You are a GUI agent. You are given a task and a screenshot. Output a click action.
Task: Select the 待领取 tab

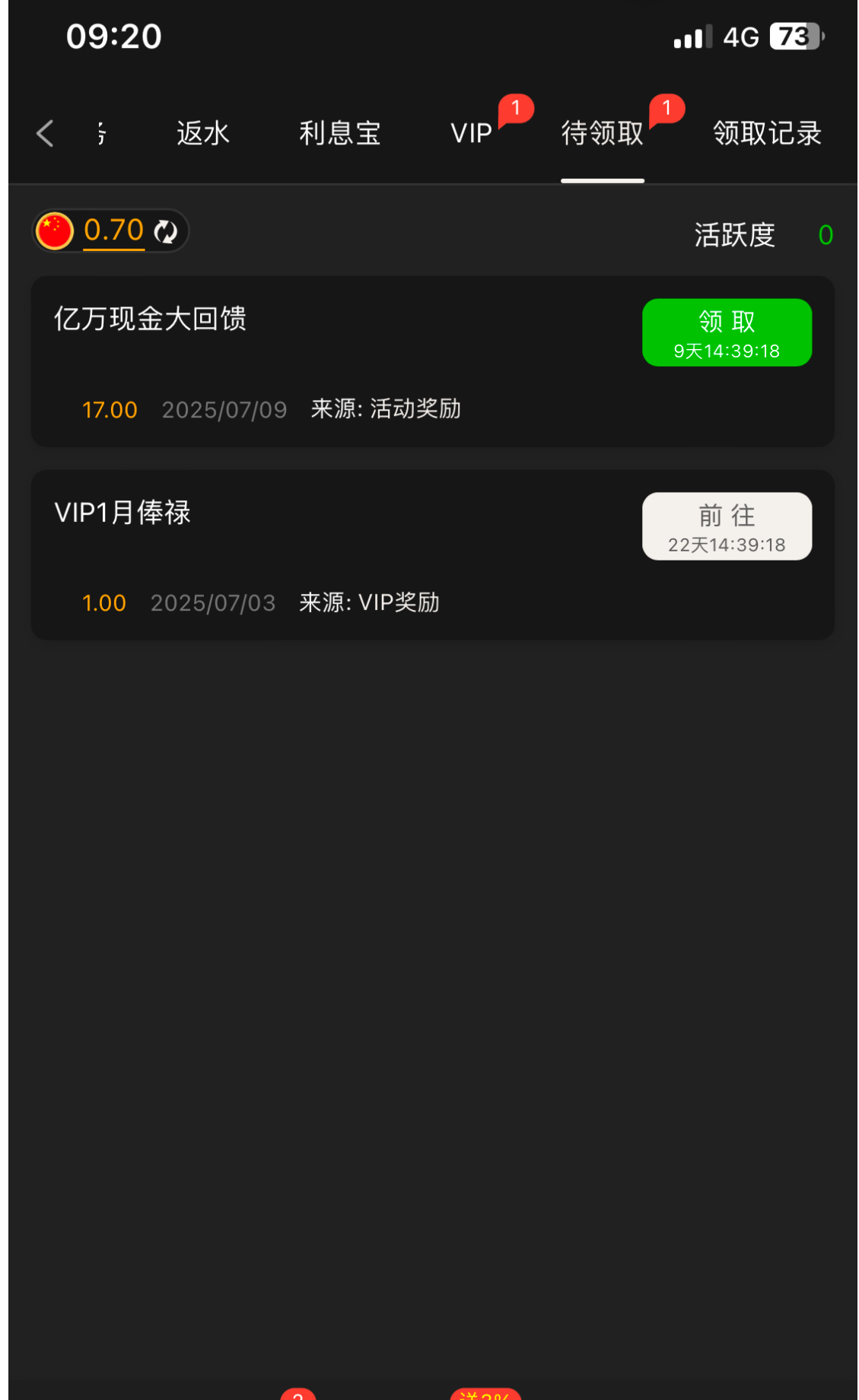click(602, 133)
